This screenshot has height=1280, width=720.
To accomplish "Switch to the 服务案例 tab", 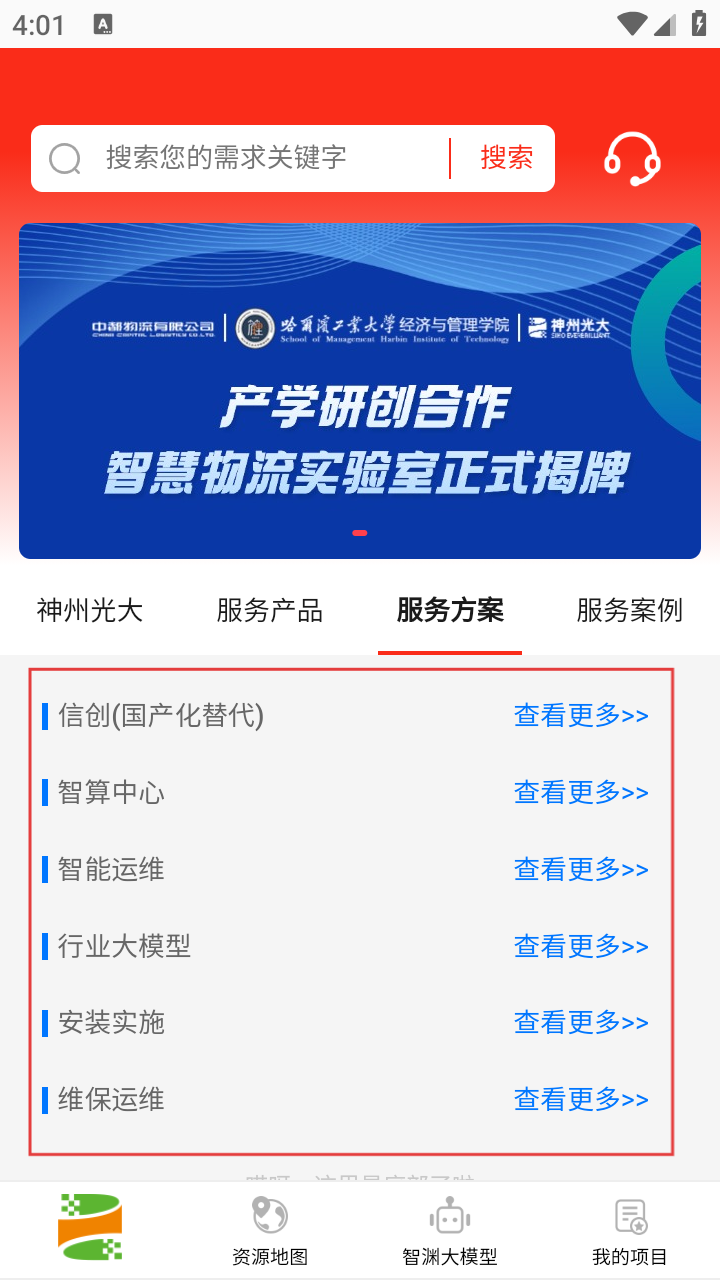I will pos(630,610).
